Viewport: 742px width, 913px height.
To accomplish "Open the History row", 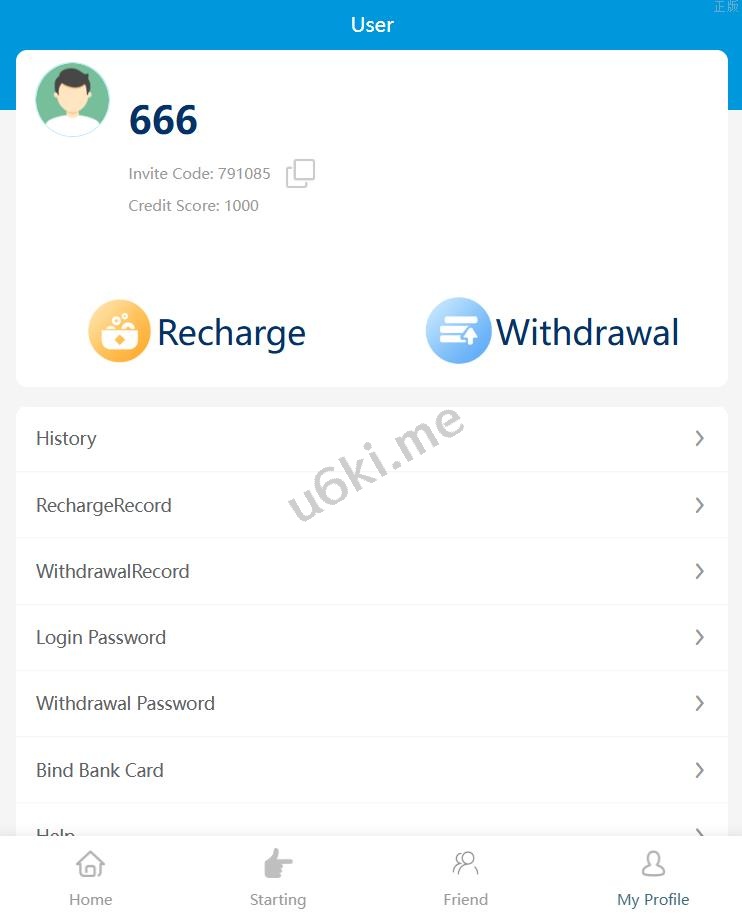I will [370, 438].
